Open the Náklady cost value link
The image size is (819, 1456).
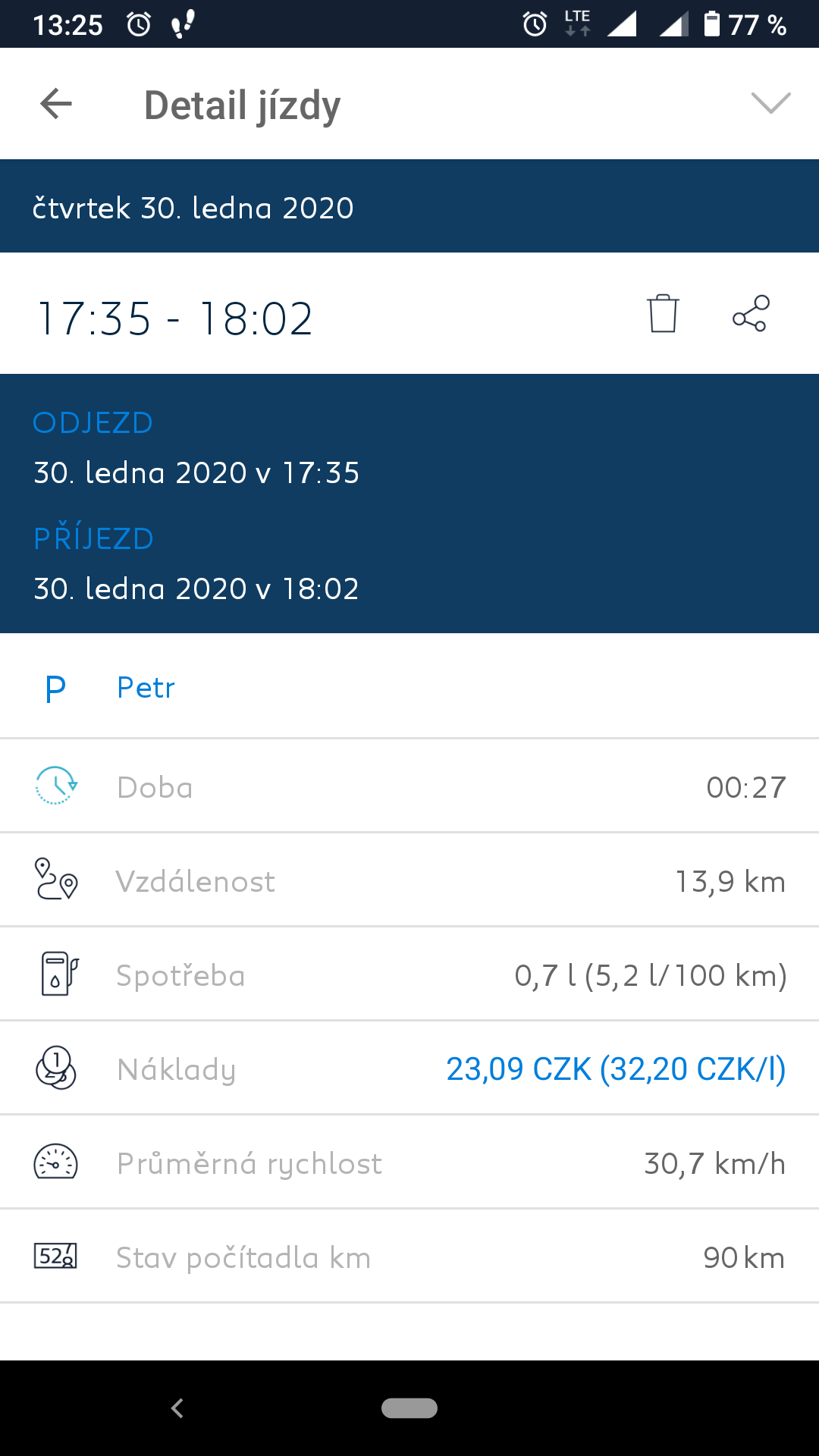(616, 1068)
